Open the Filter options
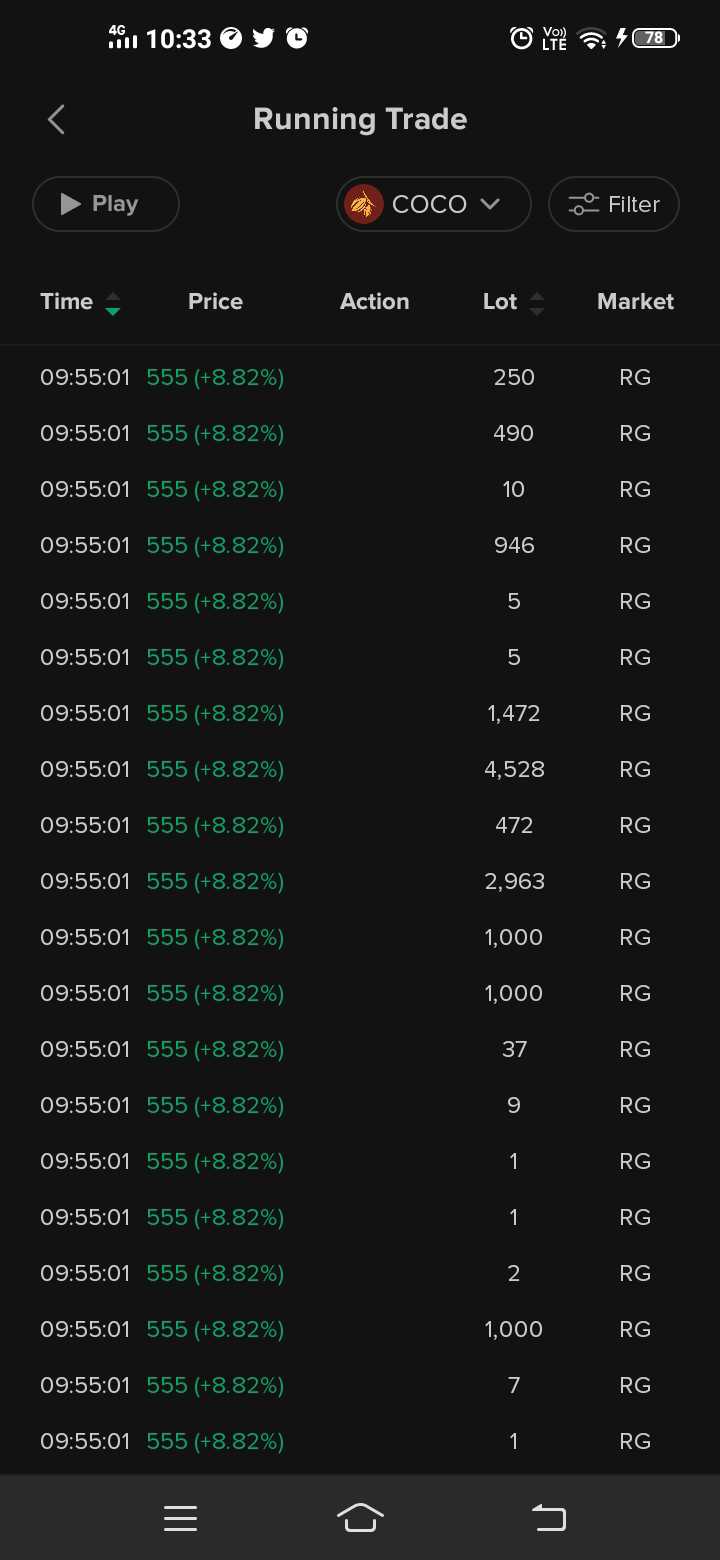The image size is (720, 1560). (x=614, y=204)
